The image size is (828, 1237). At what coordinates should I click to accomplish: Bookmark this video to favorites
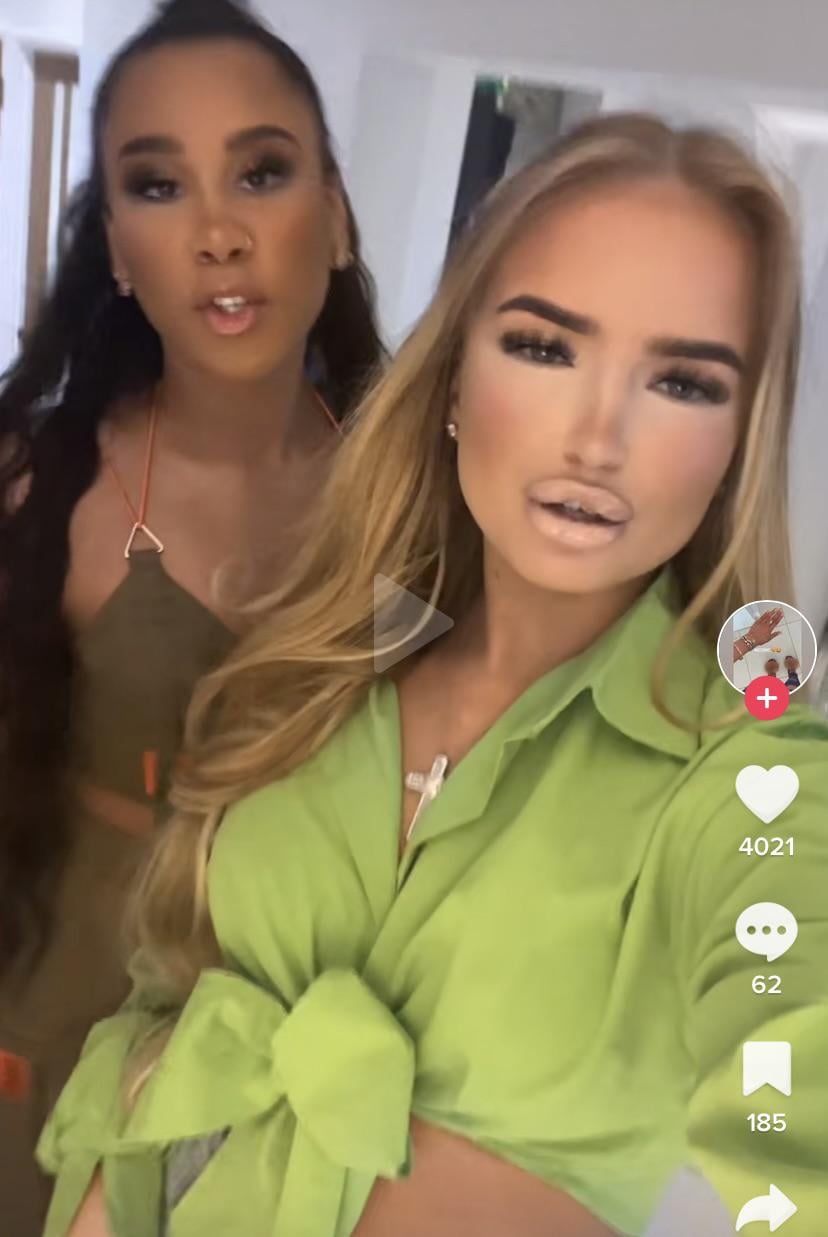tap(766, 1069)
